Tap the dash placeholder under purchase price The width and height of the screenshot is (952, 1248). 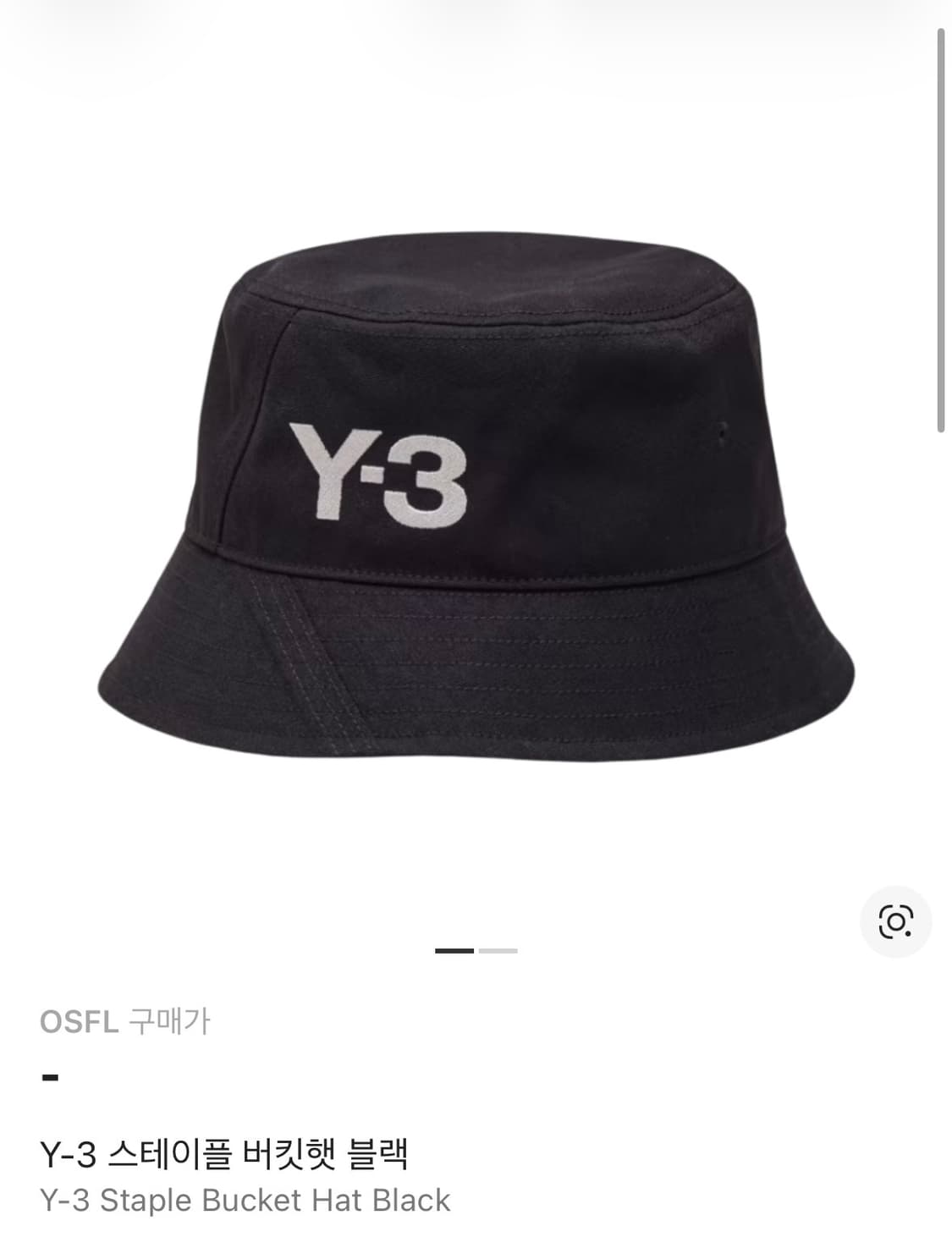tap(49, 1076)
